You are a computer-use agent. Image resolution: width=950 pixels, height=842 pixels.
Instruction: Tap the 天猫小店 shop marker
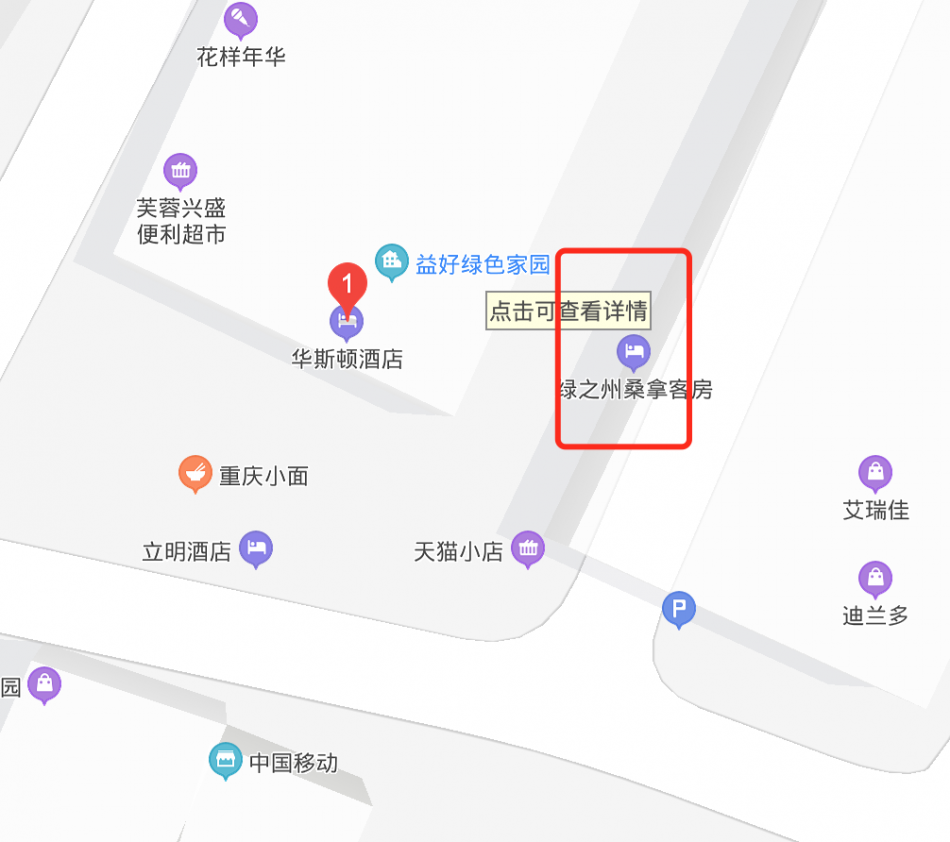pos(528,548)
